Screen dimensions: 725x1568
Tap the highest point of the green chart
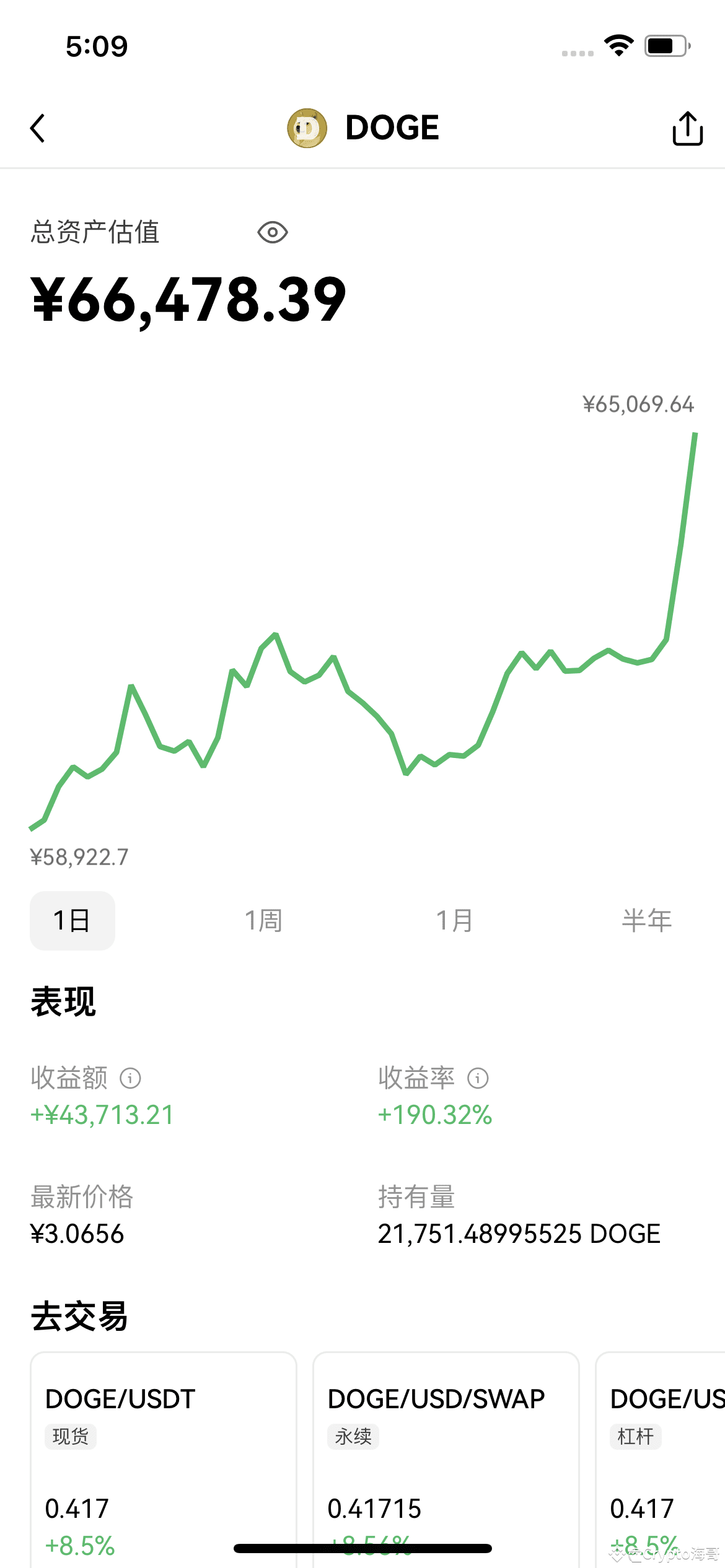coord(695,433)
